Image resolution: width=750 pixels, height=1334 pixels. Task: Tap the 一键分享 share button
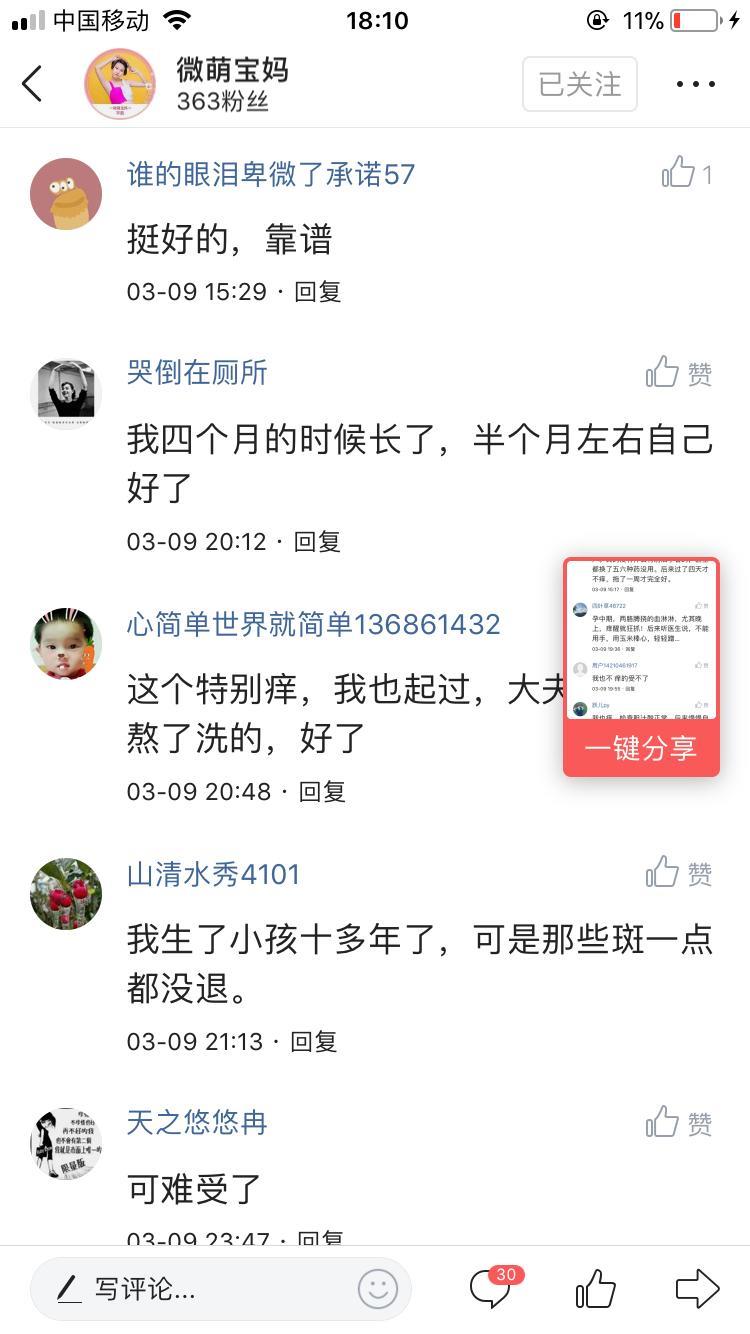(641, 748)
